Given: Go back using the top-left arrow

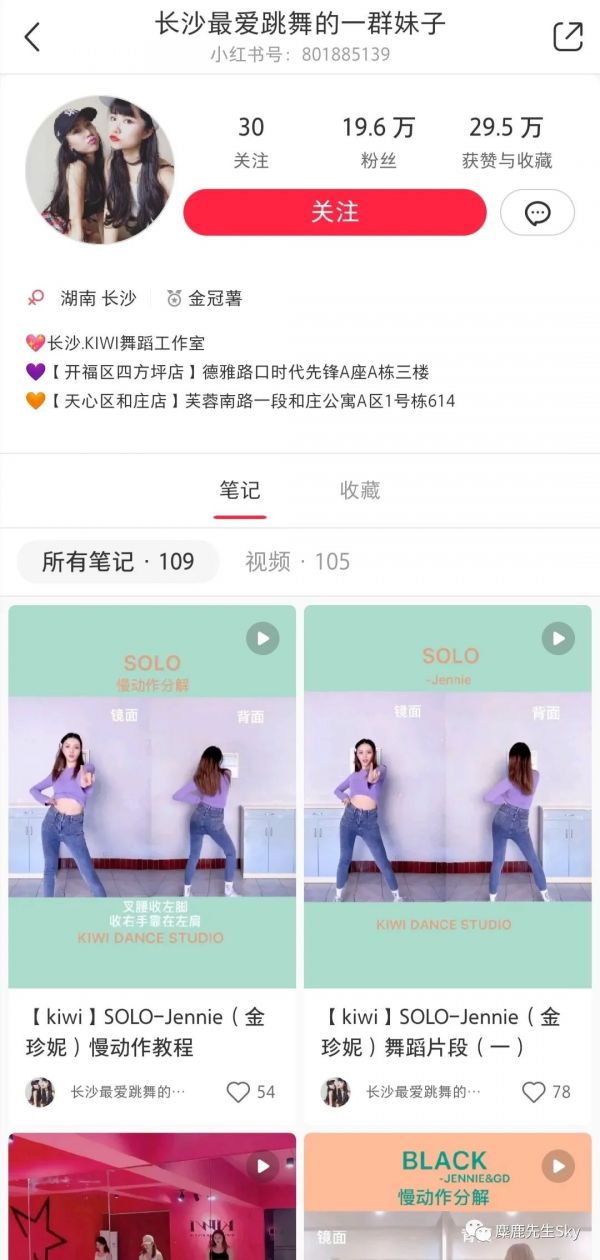Looking at the screenshot, I should coord(33,37).
